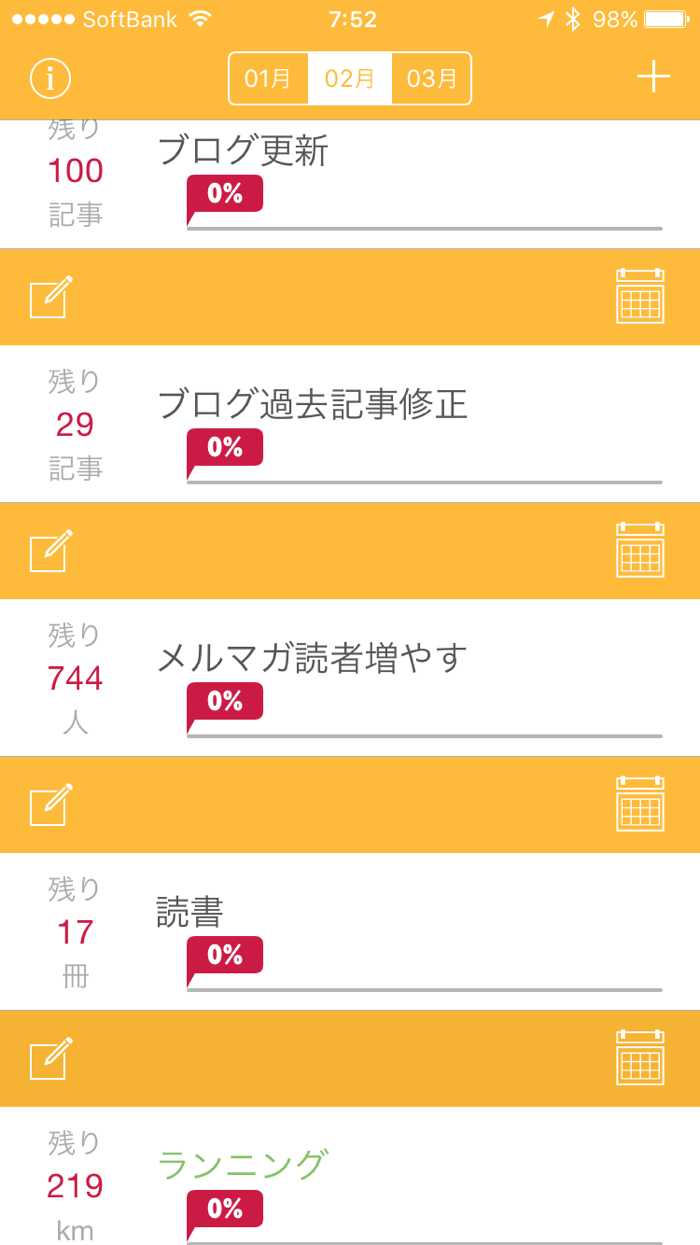The width and height of the screenshot is (700, 1245).
Task: Tap the edit icon just below ブログ過去記事修正
Action: [x=51, y=551]
